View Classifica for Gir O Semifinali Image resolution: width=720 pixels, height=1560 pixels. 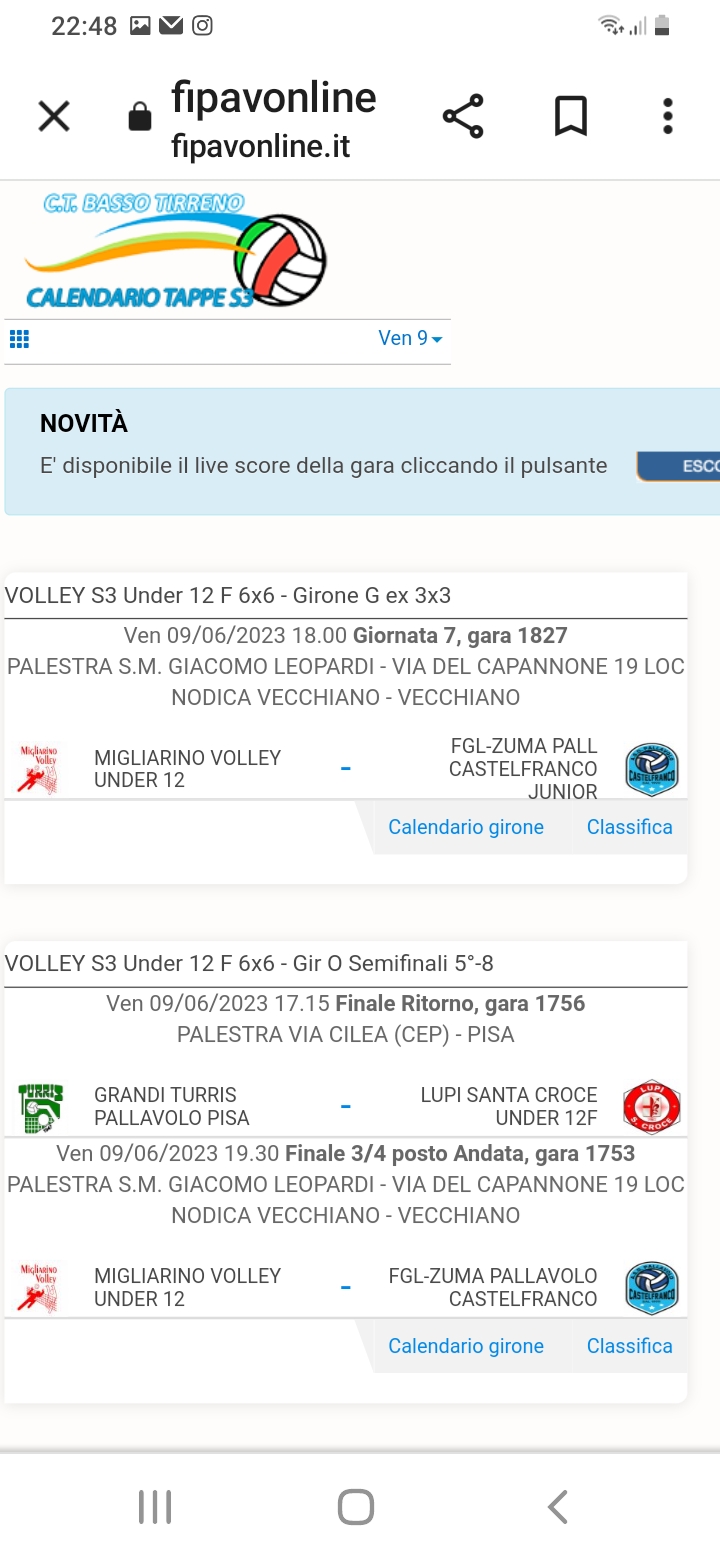pos(629,1346)
